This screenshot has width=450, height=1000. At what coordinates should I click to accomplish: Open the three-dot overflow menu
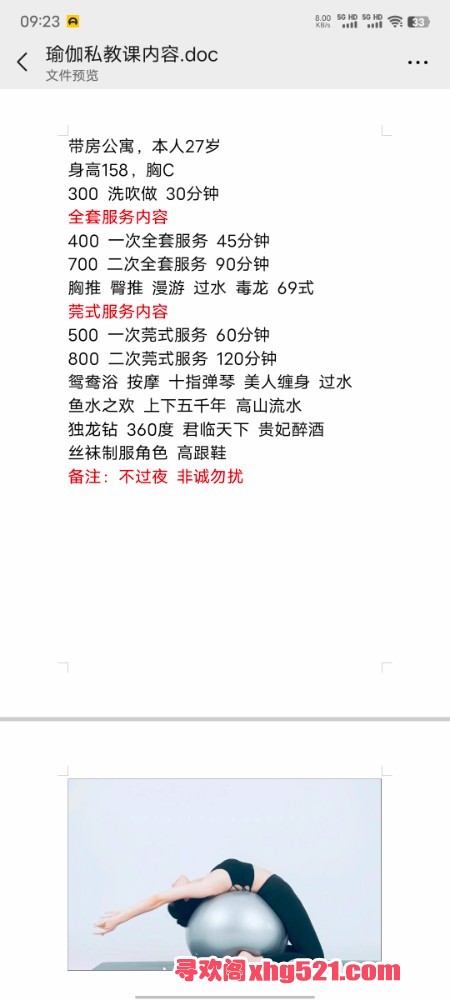[417, 62]
